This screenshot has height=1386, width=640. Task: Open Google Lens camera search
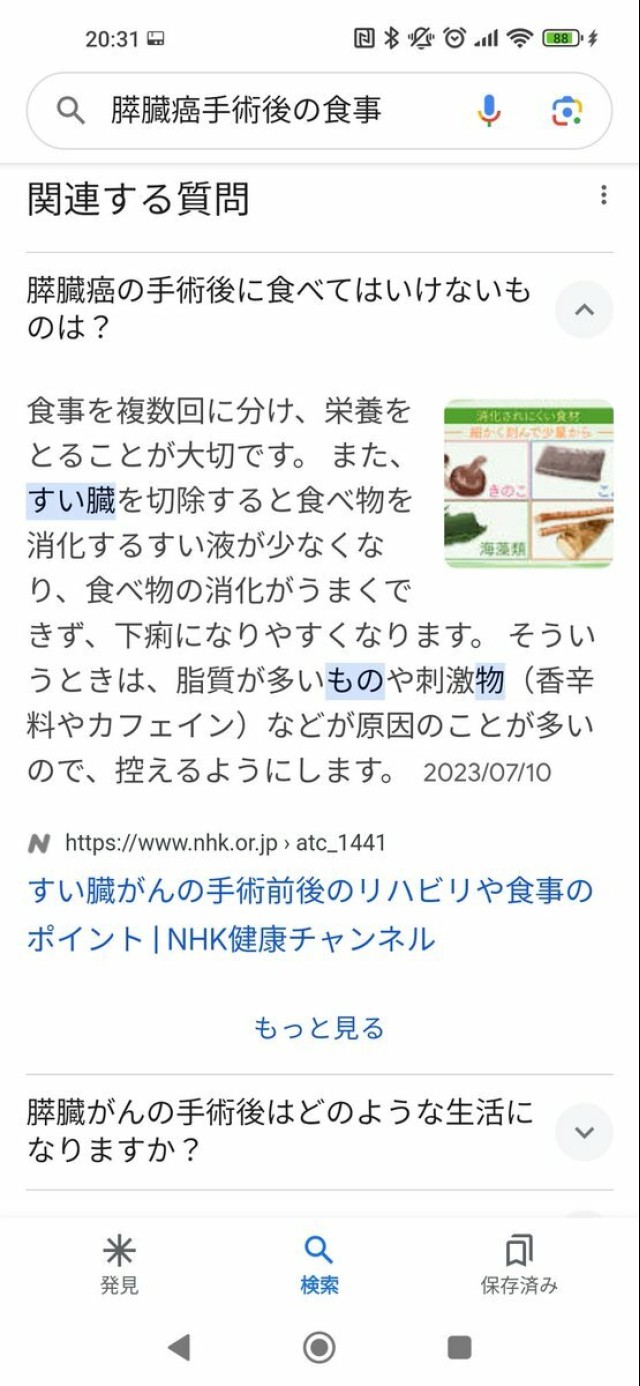click(567, 111)
